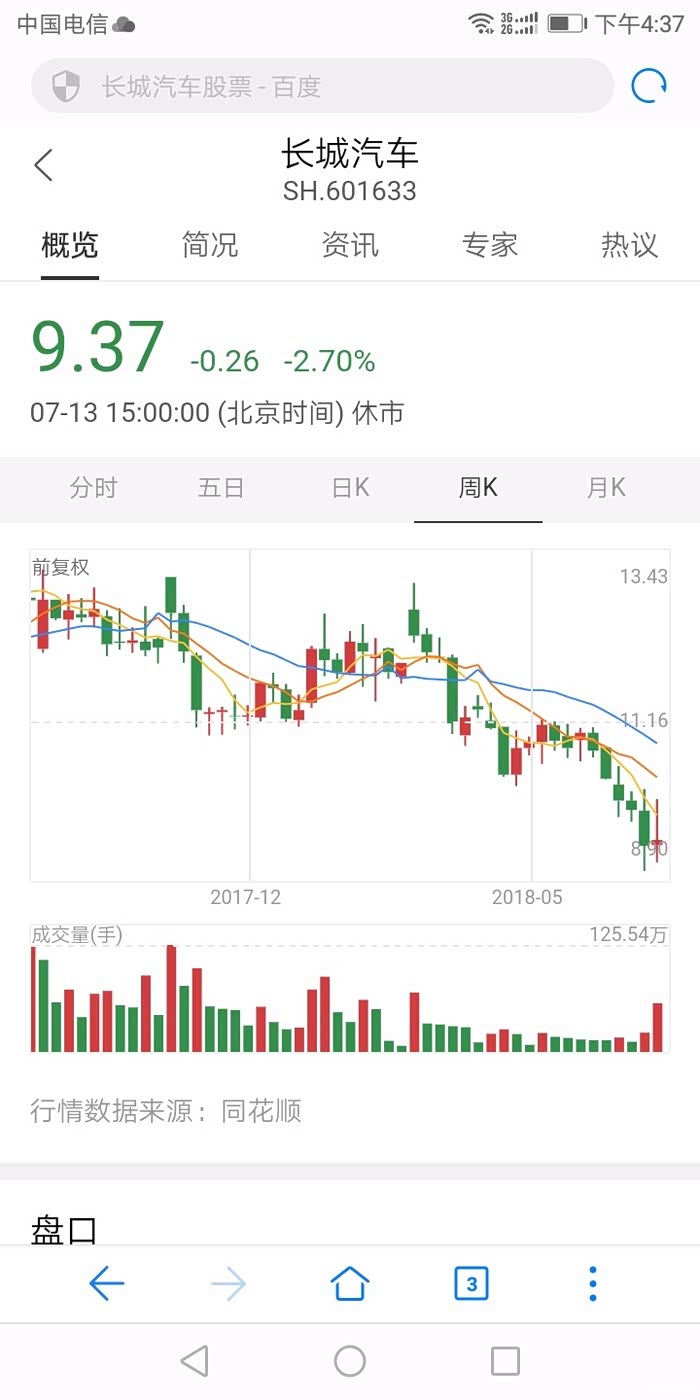Open the browser home page
Viewport: 700px width, 1400px height.
point(350,1283)
